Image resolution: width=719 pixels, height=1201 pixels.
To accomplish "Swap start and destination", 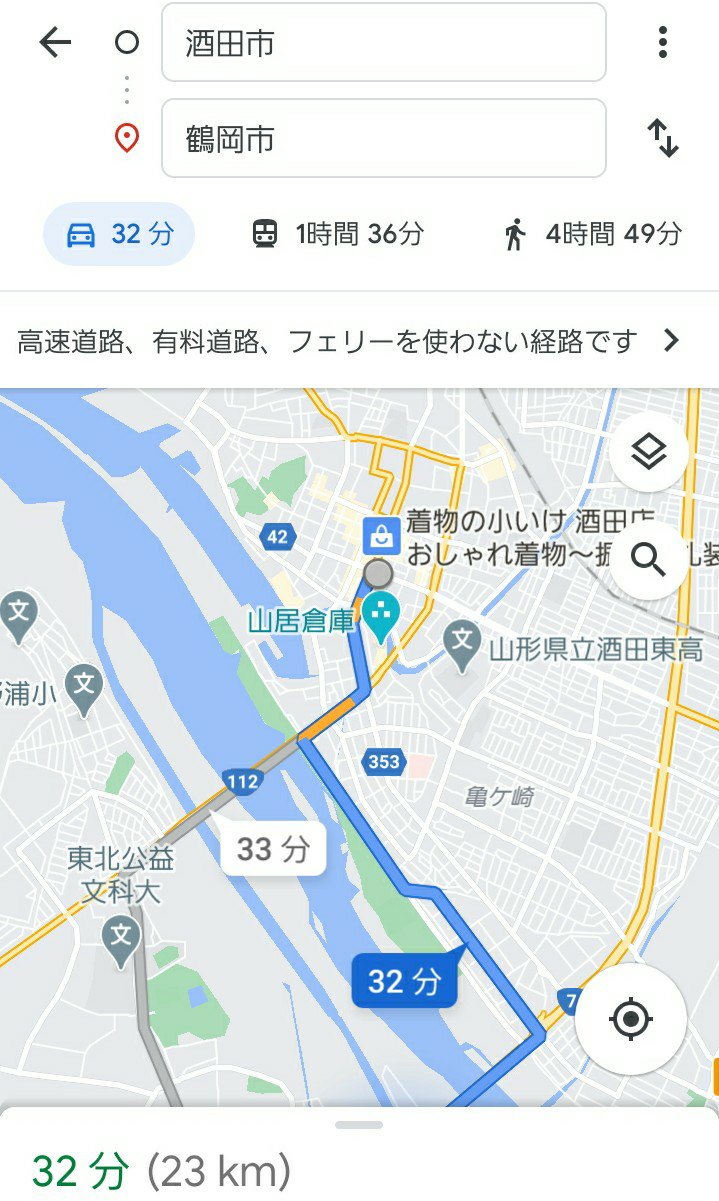I will 662,138.
